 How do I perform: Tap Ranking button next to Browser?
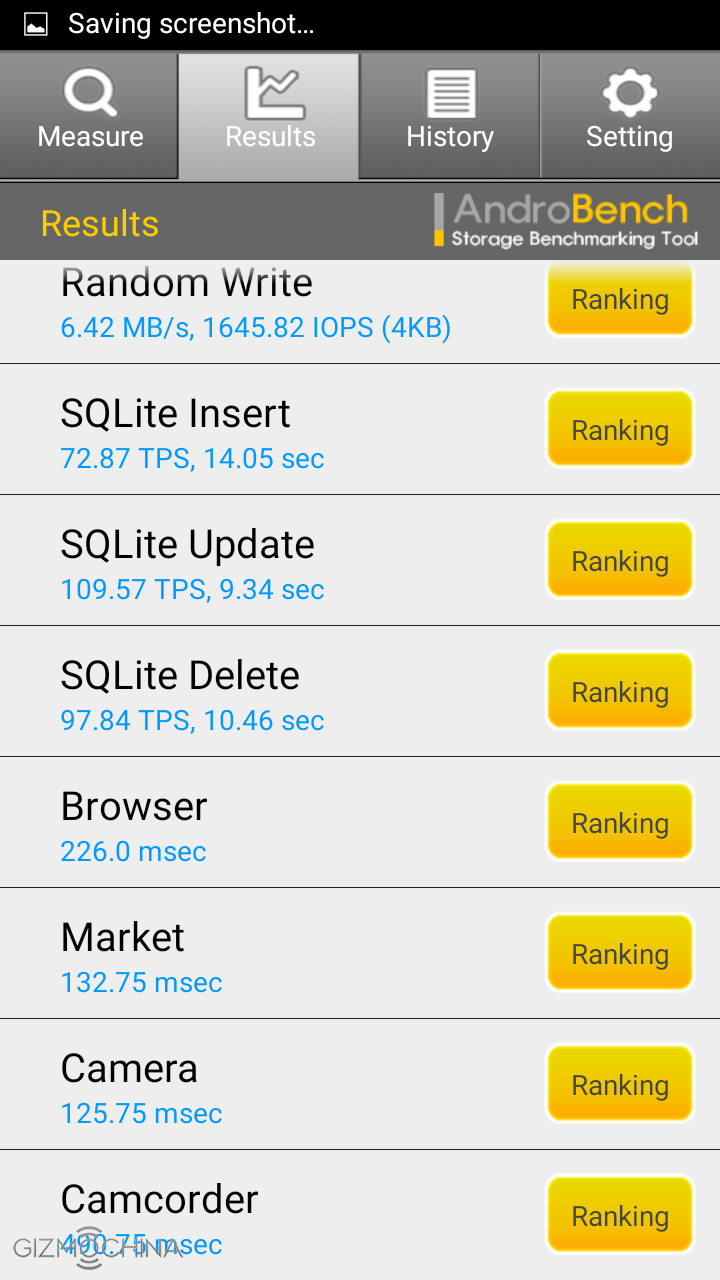tap(620, 823)
